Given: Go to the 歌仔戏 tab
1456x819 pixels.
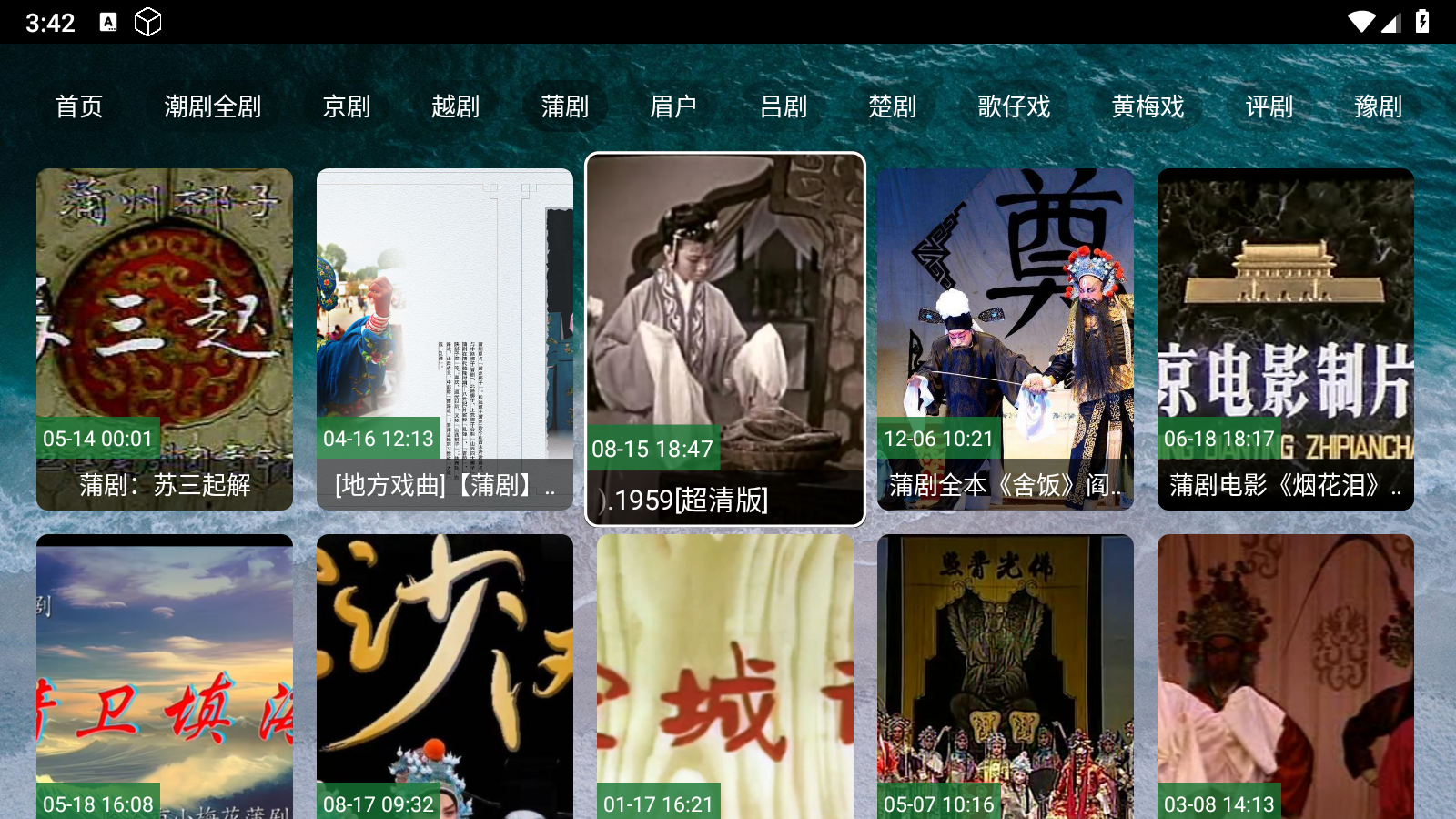Looking at the screenshot, I should 1014,106.
